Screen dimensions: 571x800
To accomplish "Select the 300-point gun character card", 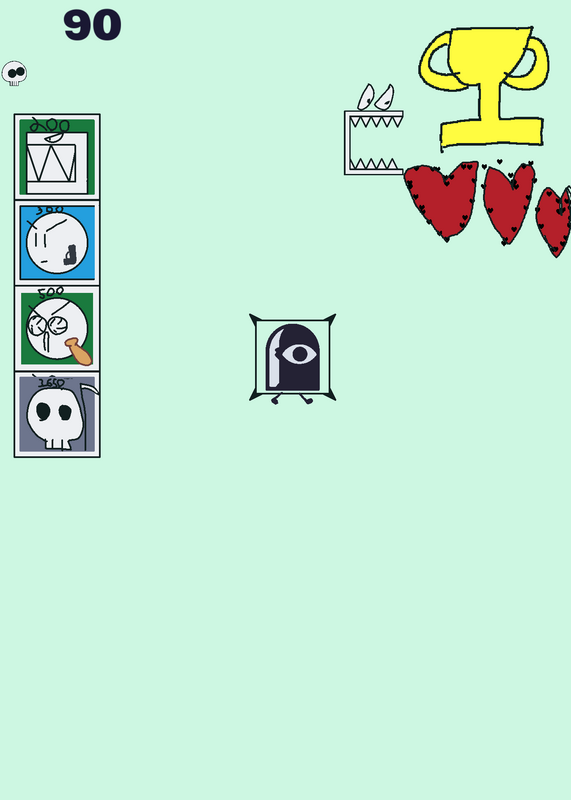I will (57, 243).
